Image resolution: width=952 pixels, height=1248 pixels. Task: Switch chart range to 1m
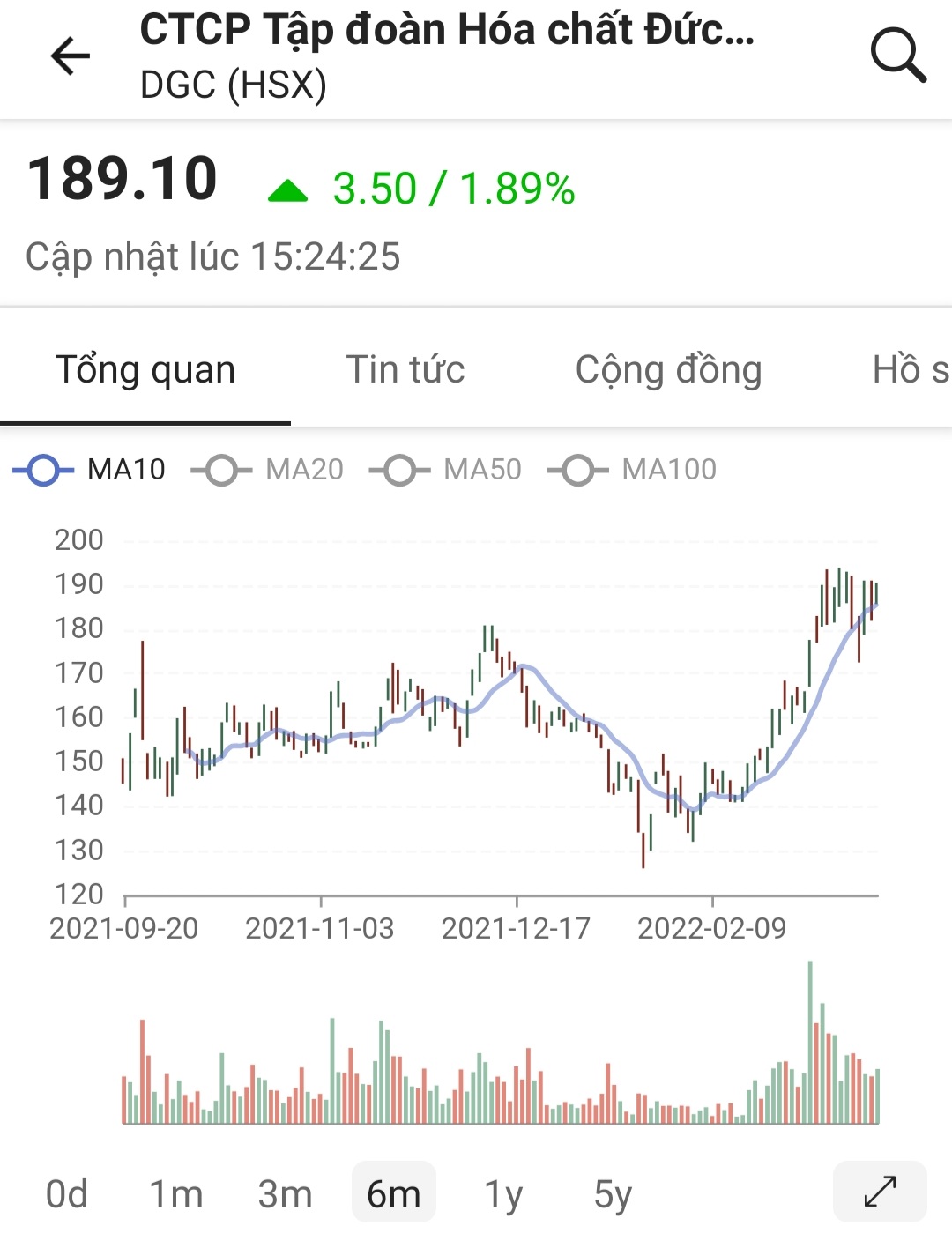coord(176,1194)
